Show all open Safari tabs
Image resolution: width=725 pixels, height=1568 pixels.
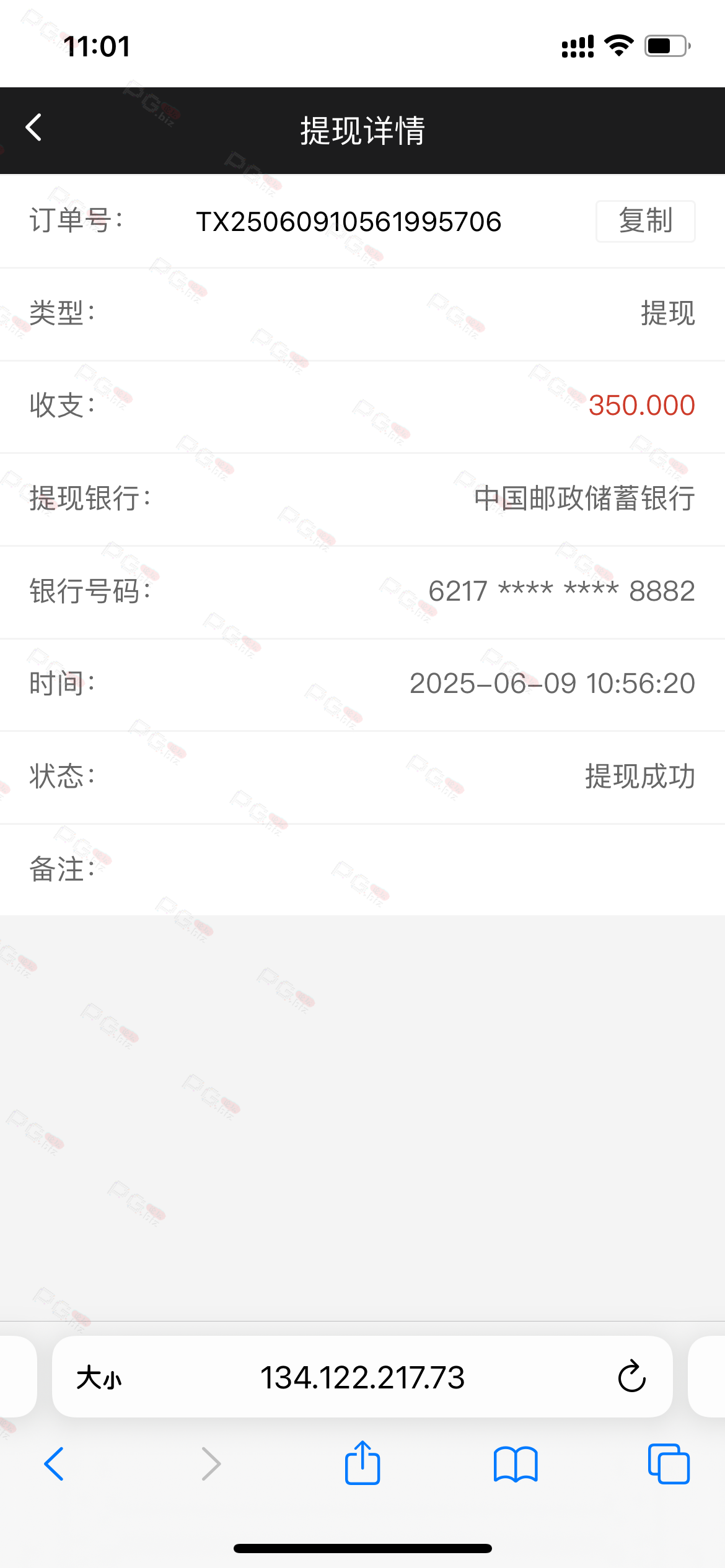[669, 1464]
